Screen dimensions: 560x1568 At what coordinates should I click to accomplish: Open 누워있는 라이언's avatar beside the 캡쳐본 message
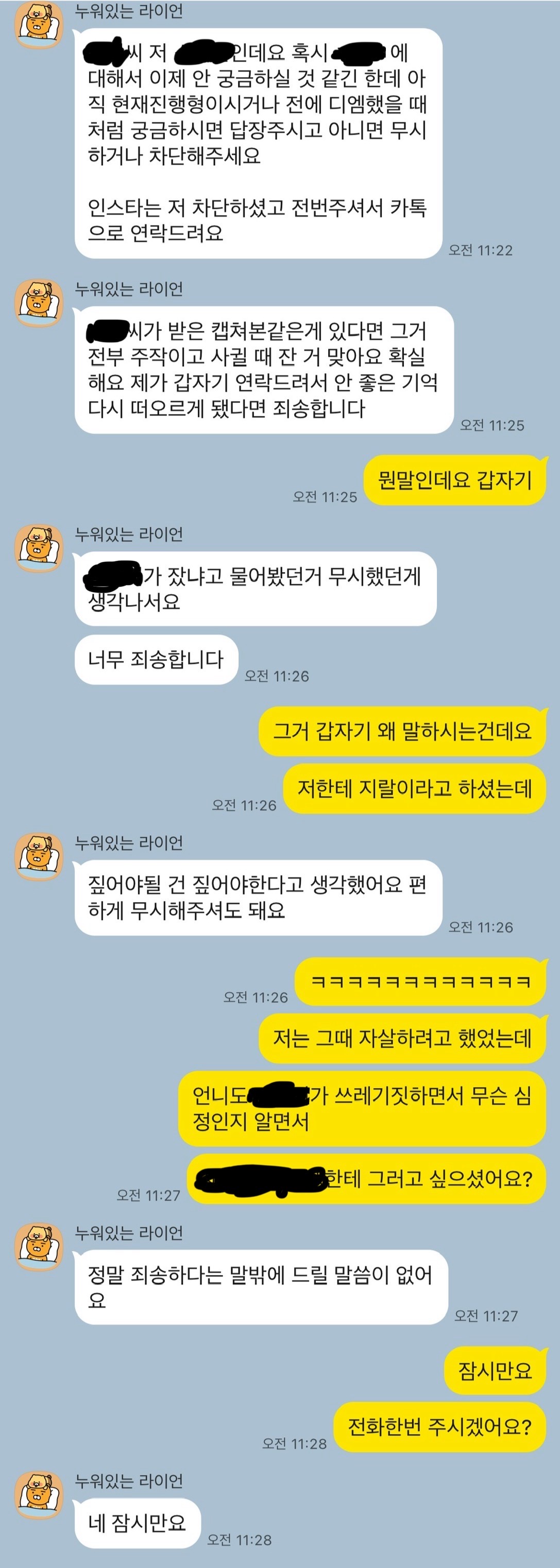click(x=39, y=303)
